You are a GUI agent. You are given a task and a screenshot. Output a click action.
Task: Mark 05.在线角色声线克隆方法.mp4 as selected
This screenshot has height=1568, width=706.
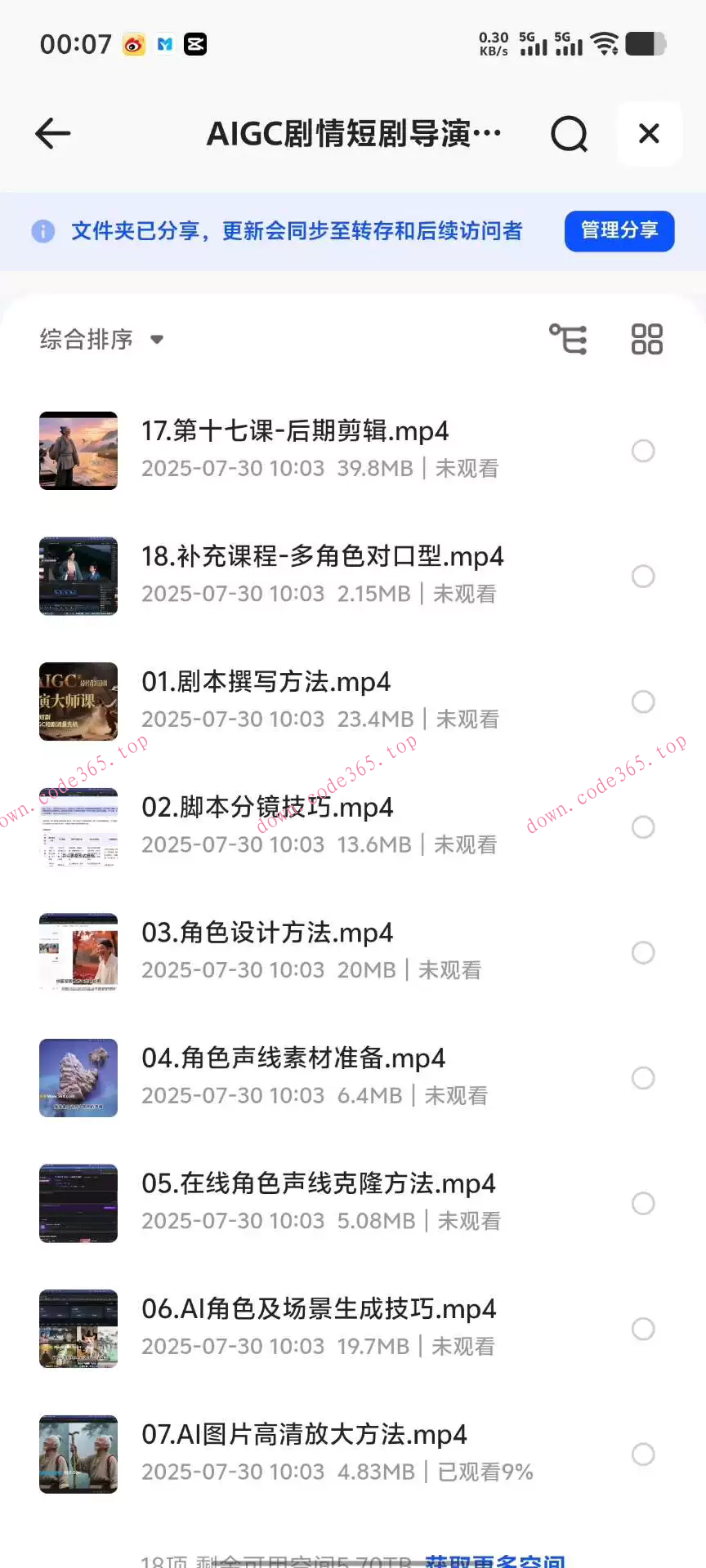(x=643, y=1203)
